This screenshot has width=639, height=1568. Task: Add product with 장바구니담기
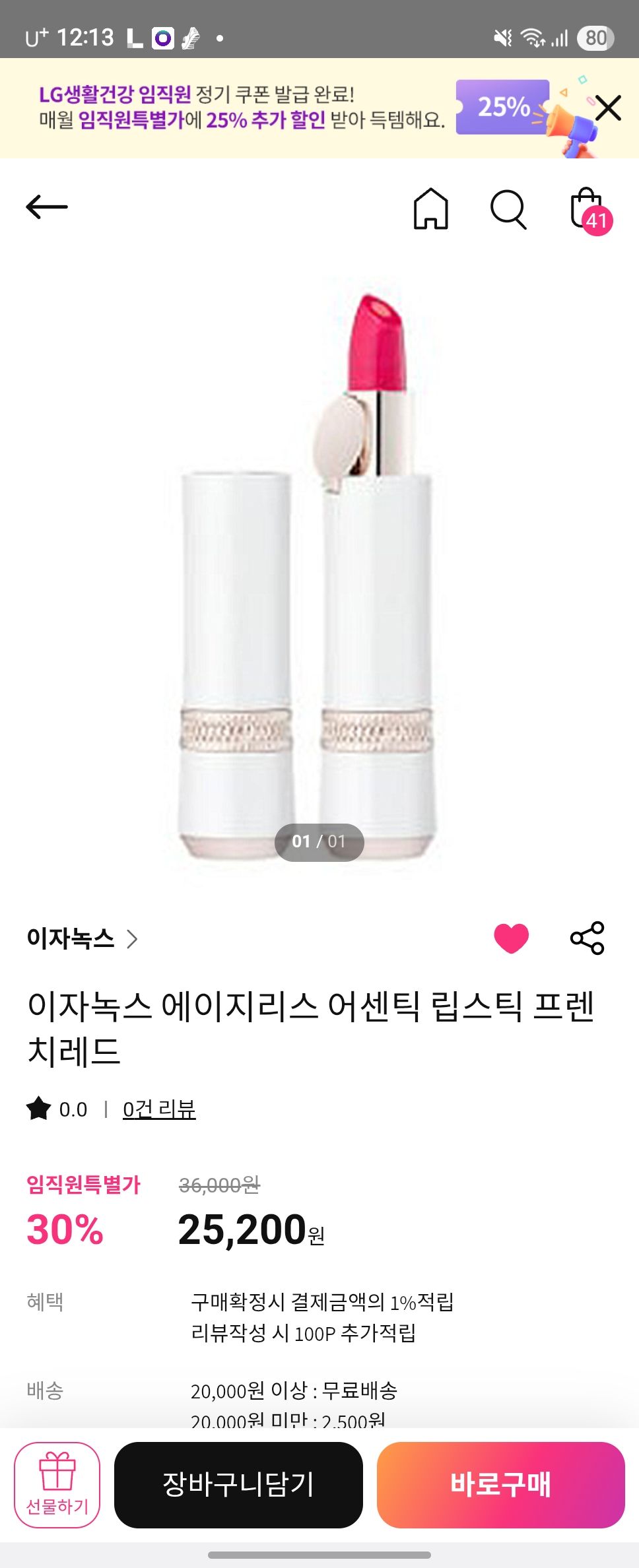point(238,1485)
